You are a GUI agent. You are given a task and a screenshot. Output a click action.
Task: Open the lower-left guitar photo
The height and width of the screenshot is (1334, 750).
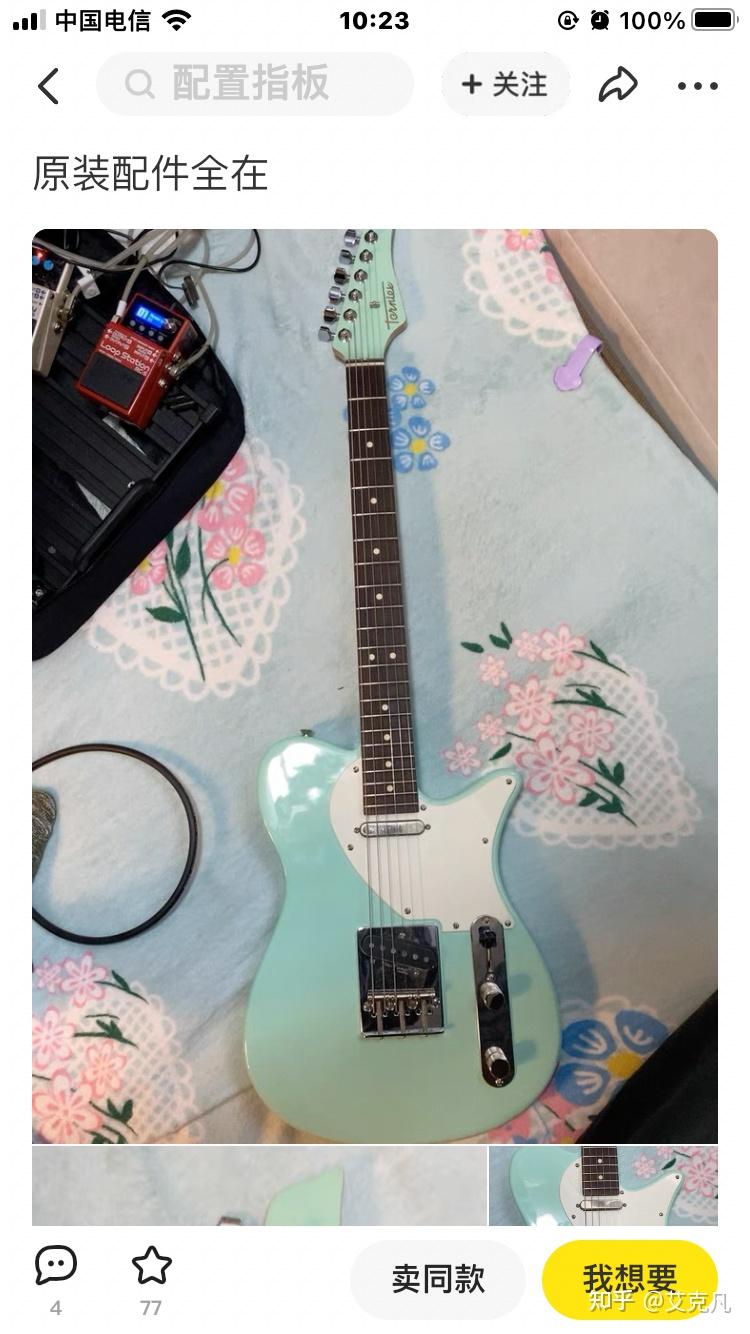coord(259,1186)
